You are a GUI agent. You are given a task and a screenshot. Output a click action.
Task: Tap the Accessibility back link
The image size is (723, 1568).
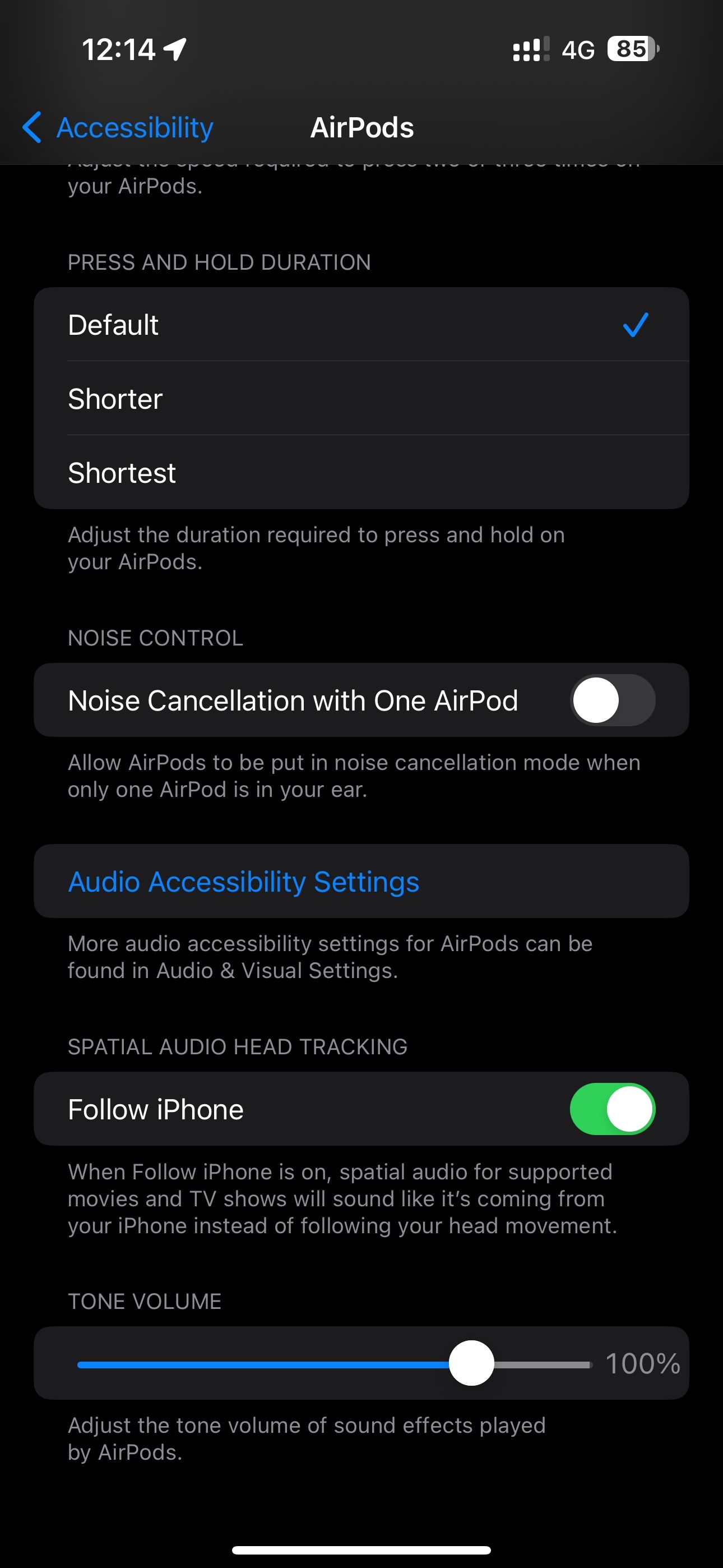tap(134, 127)
